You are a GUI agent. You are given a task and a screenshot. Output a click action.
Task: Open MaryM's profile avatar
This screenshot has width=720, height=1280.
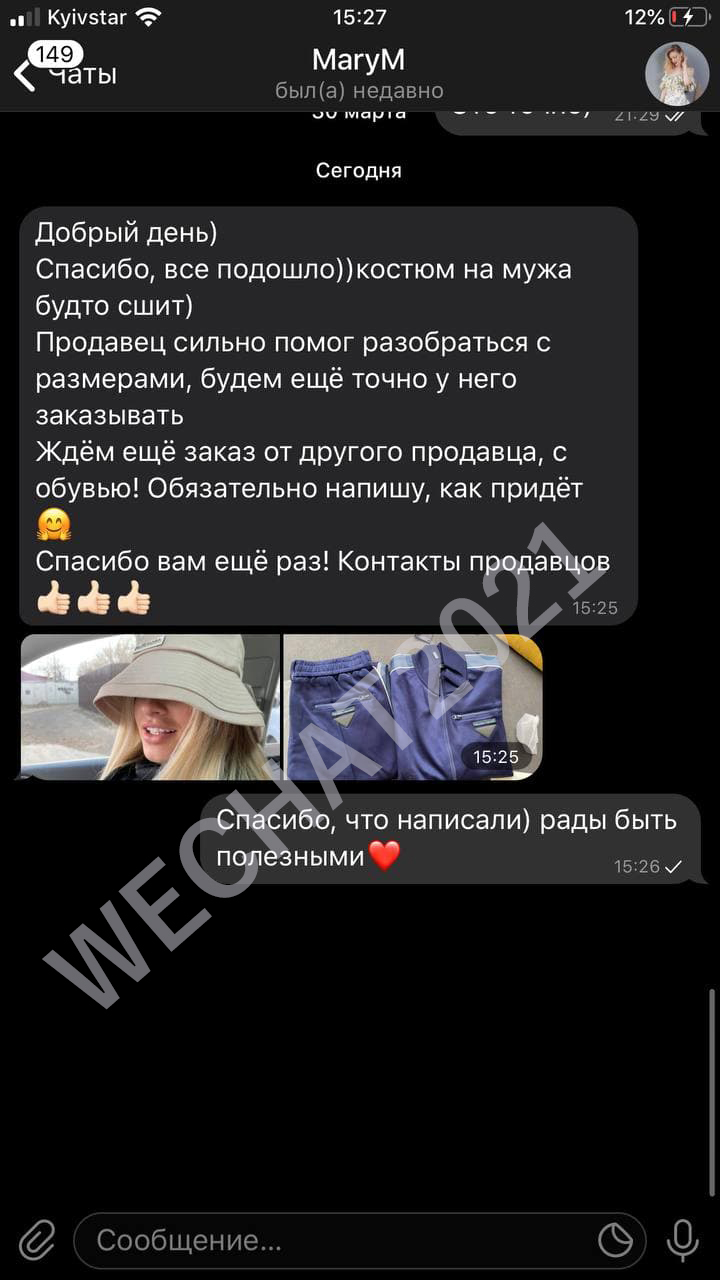click(677, 75)
